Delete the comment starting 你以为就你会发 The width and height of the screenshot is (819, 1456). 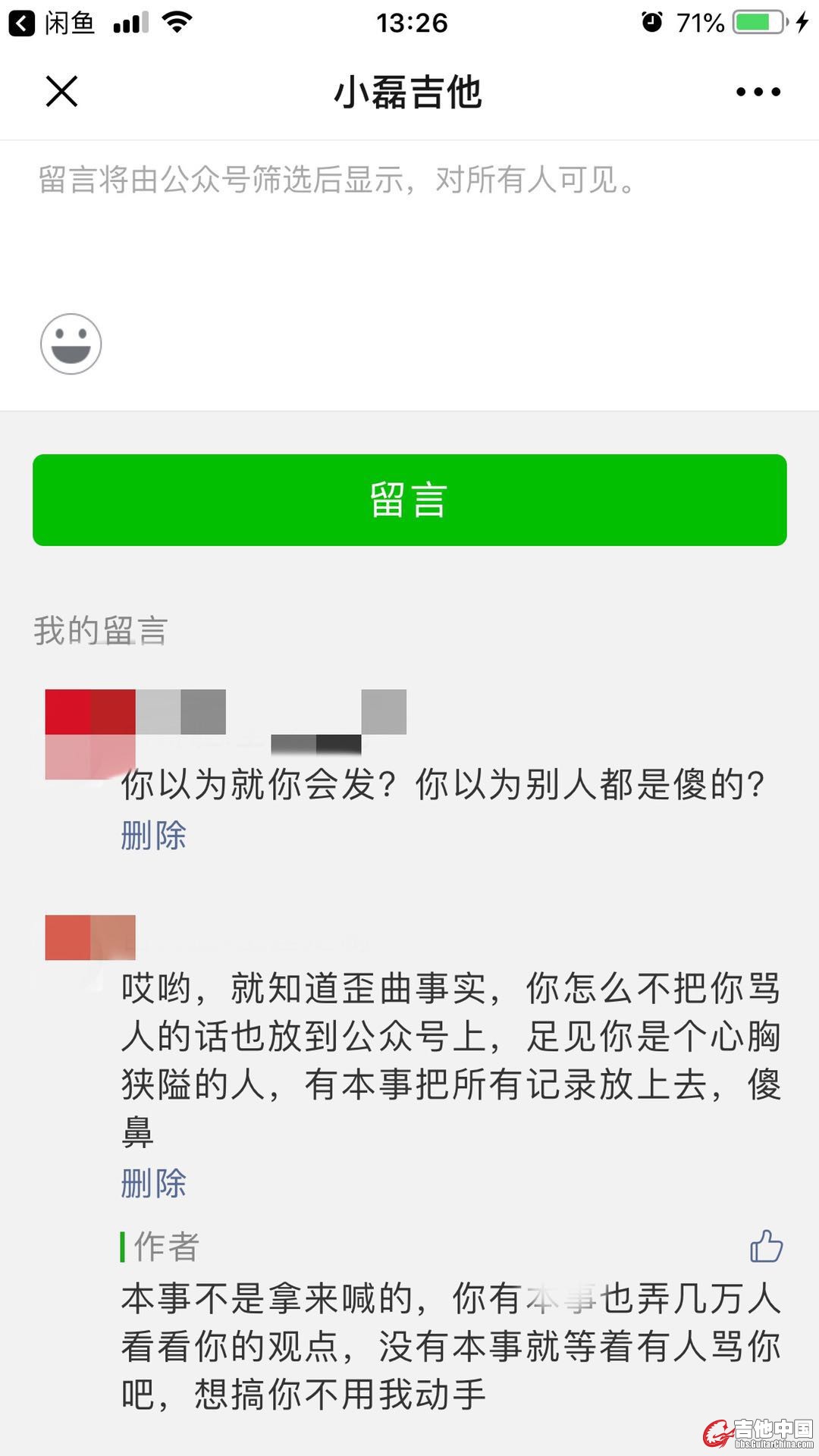[x=153, y=835]
